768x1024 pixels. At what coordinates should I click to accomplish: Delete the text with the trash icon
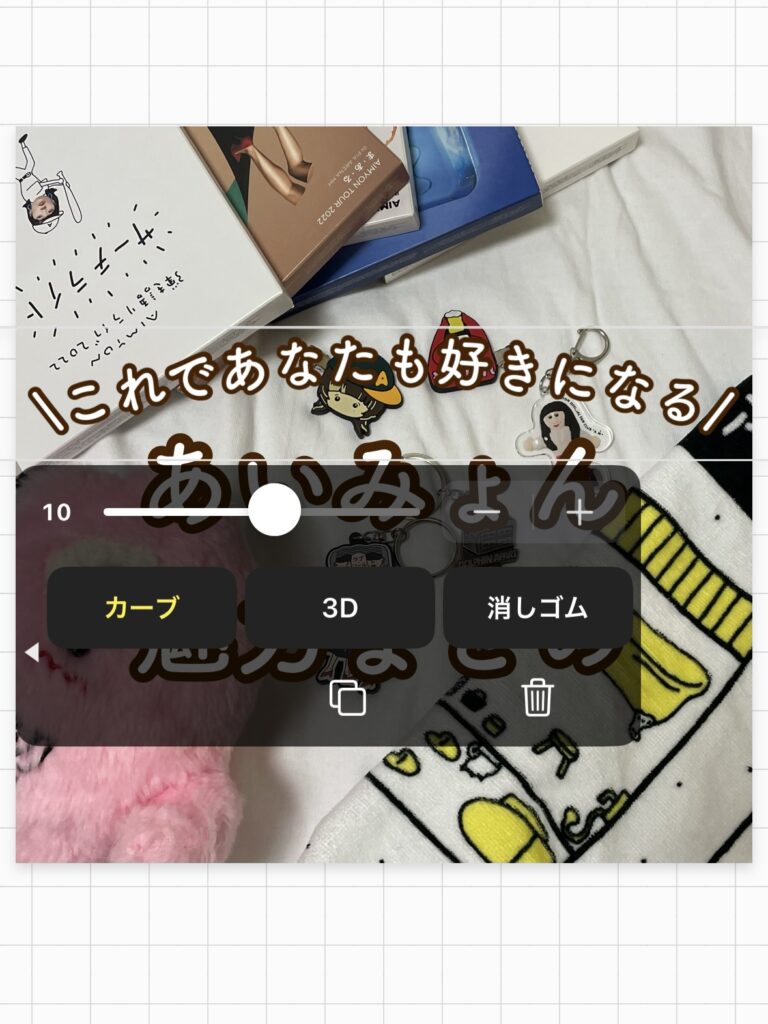click(538, 699)
